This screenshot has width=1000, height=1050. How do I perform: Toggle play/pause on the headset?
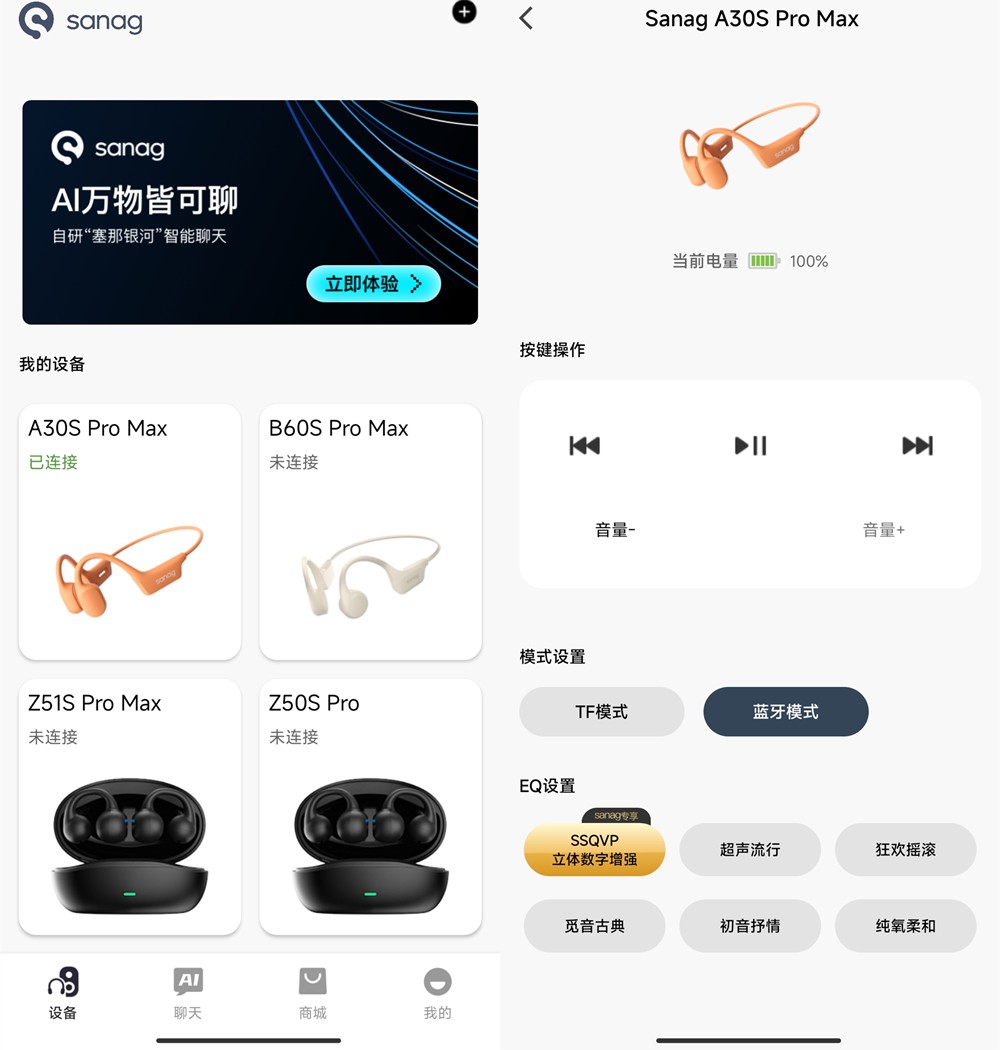(750, 445)
